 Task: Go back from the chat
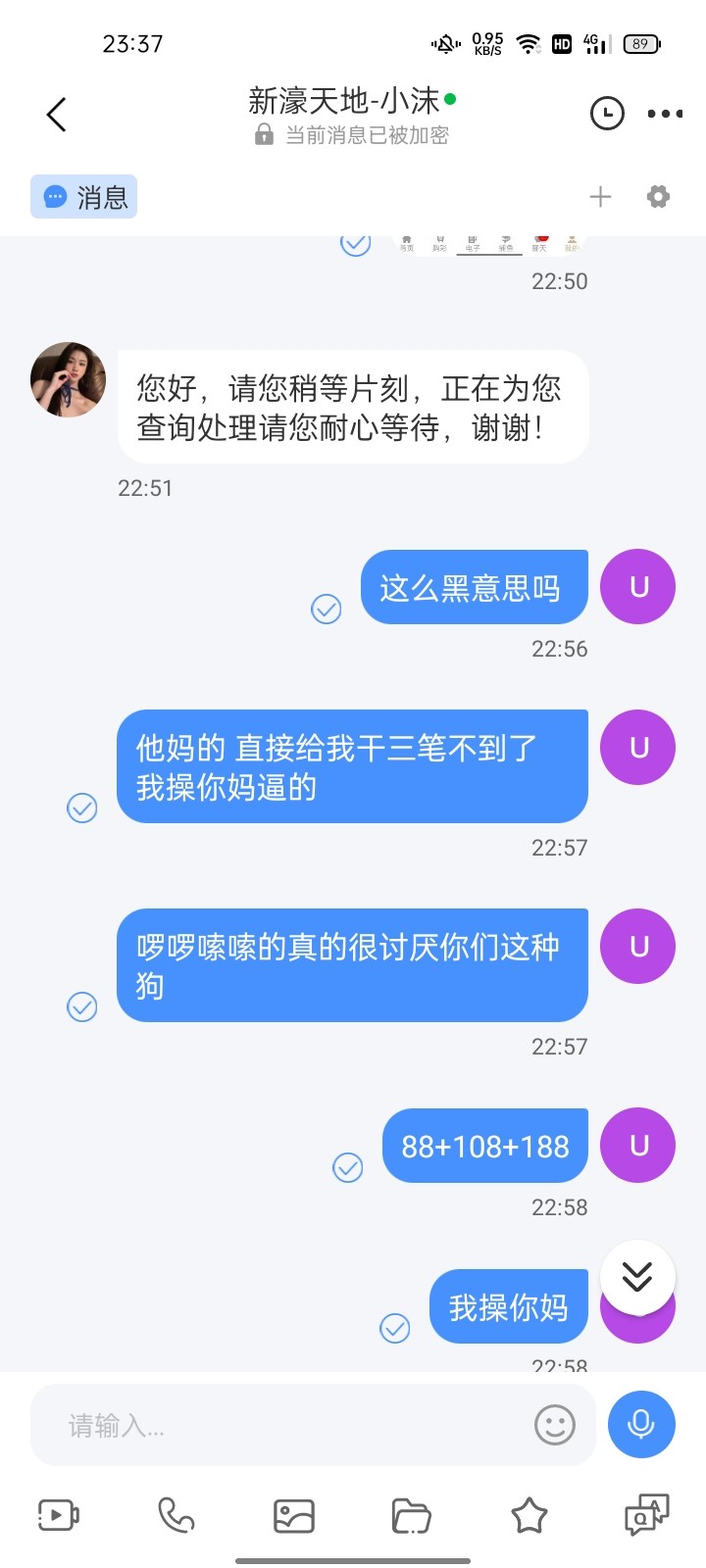point(57,115)
